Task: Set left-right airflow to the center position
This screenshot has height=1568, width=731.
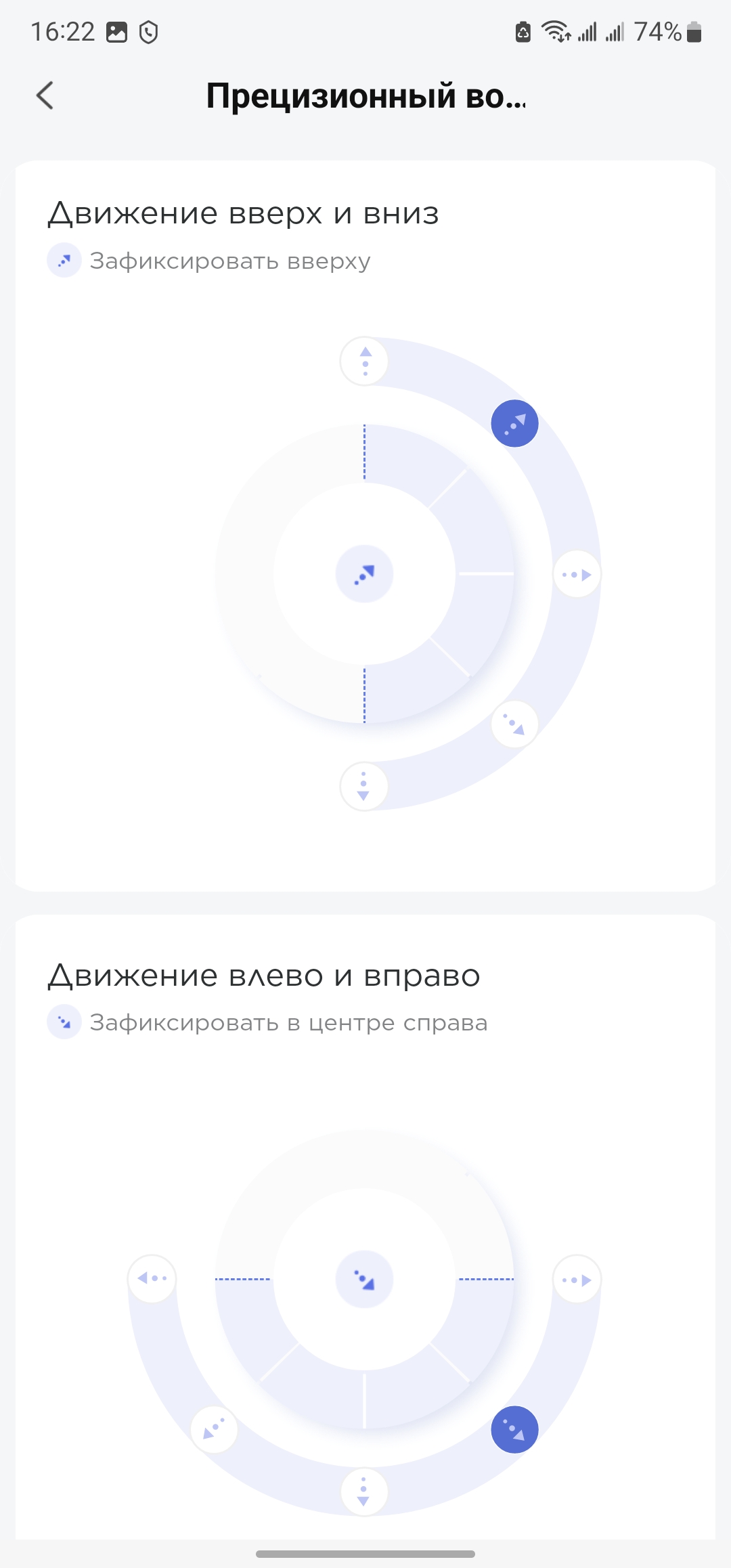Action: 364,1491
